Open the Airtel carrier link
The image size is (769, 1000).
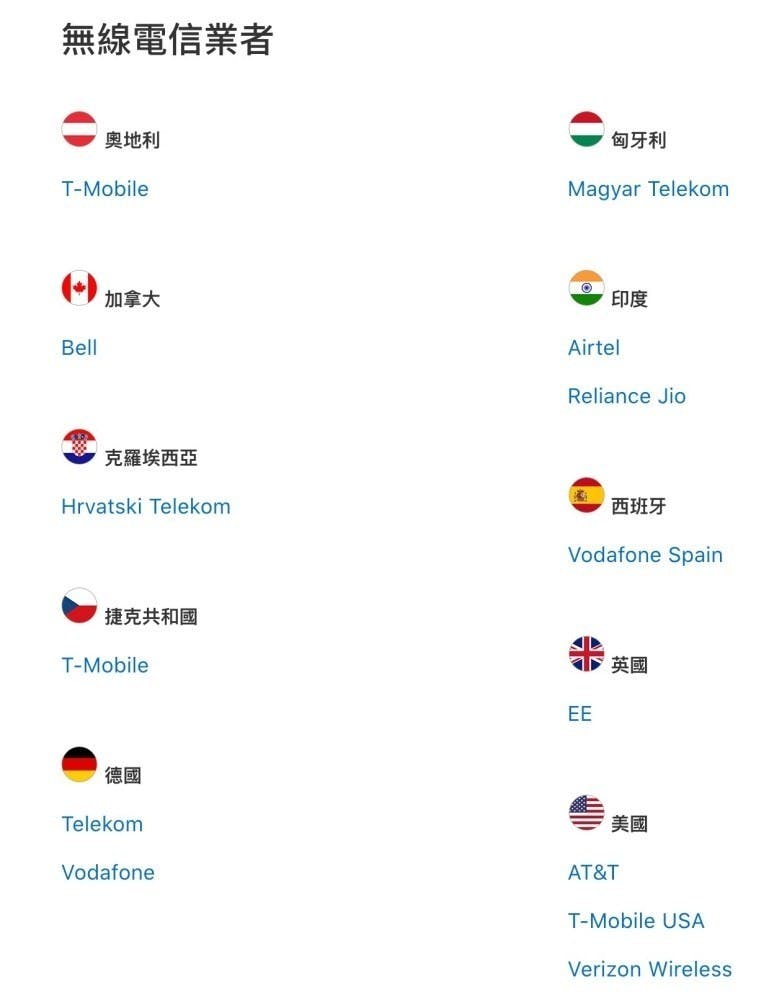tap(594, 348)
